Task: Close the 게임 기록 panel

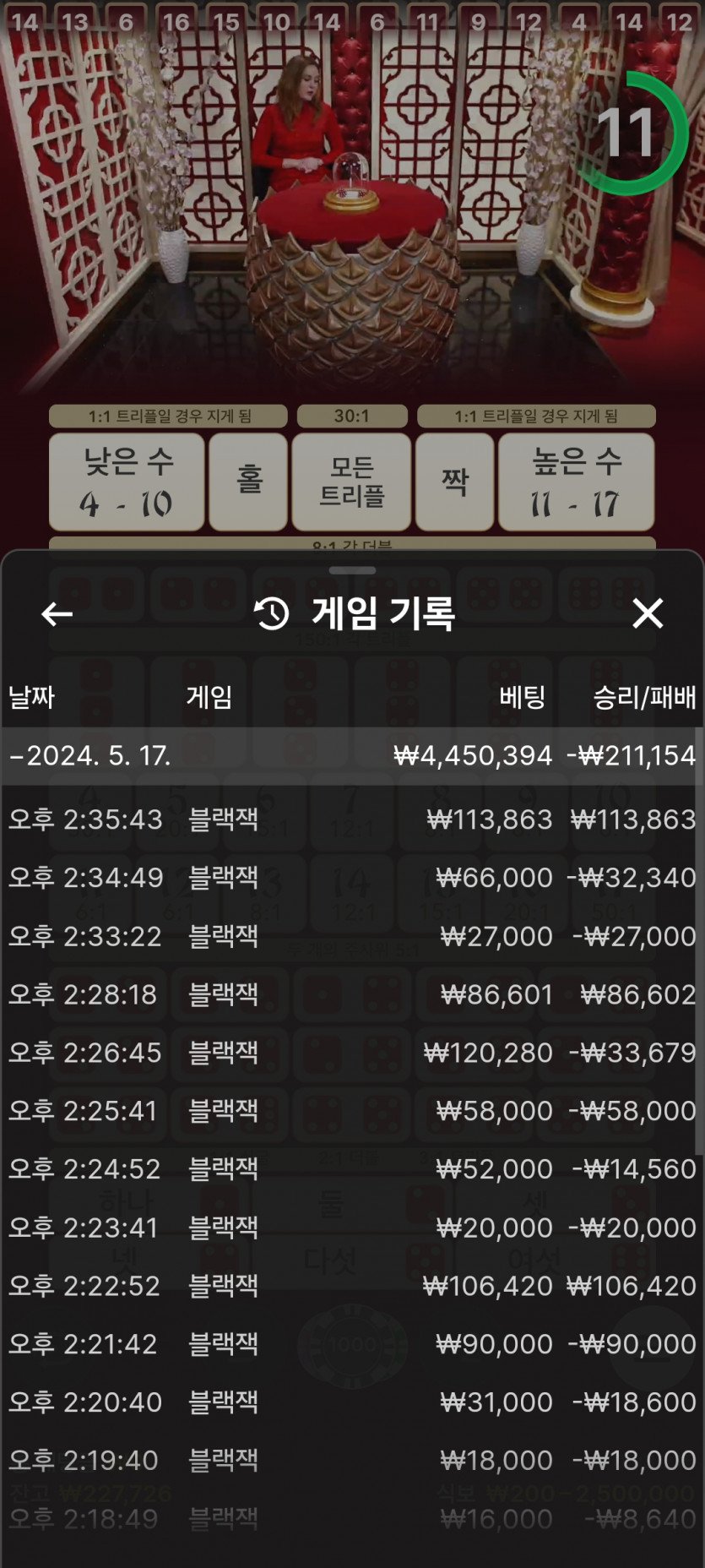Action: pyautogui.click(x=648, y=614)
